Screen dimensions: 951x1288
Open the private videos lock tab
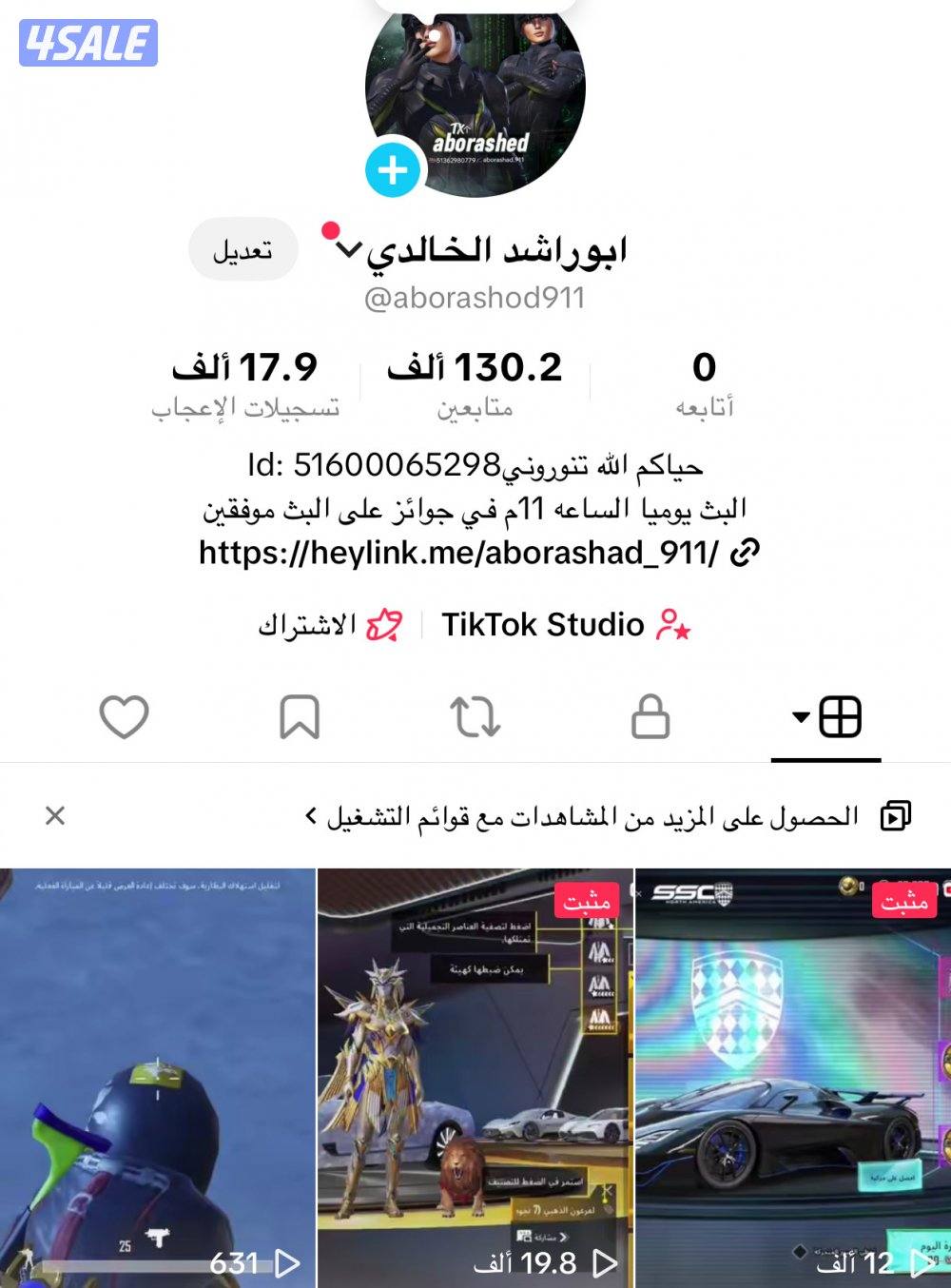[651, 718]
